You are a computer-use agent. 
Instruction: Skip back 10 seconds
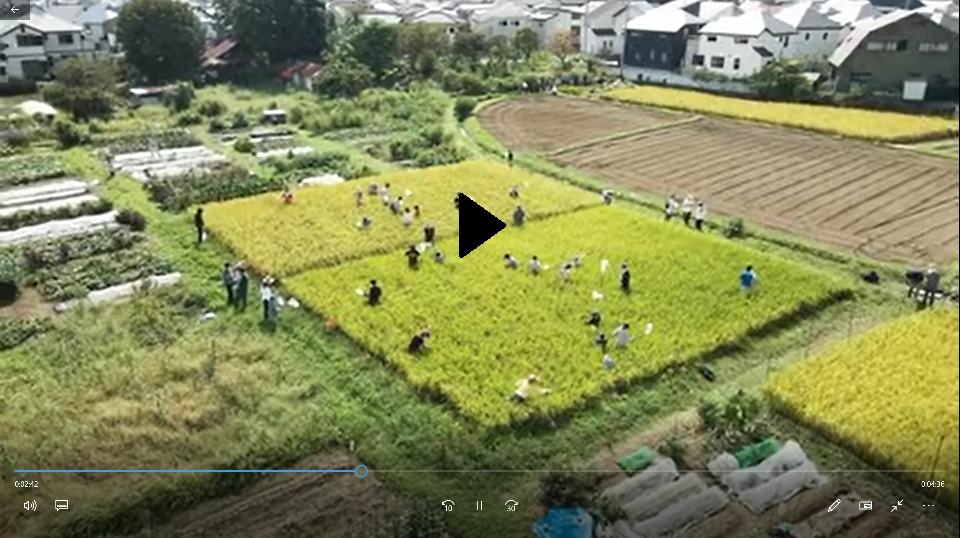tap(448, 506)
